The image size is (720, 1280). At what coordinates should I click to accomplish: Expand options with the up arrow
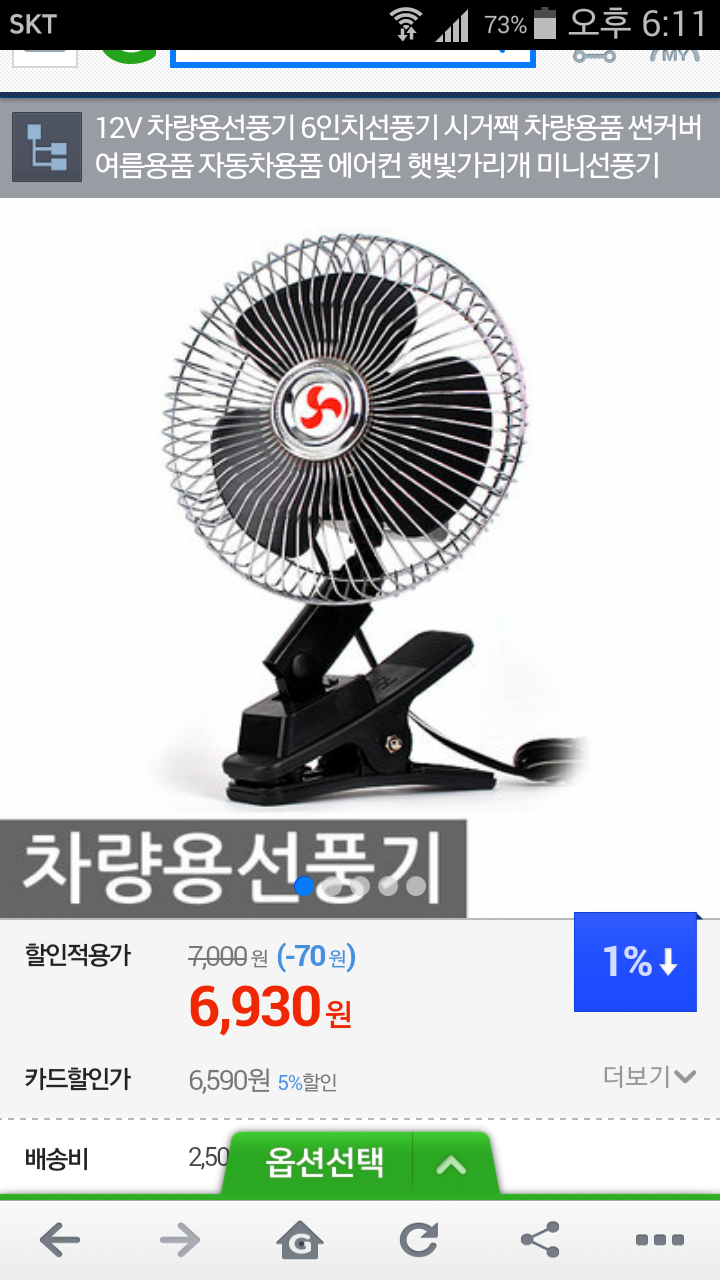452,1165
